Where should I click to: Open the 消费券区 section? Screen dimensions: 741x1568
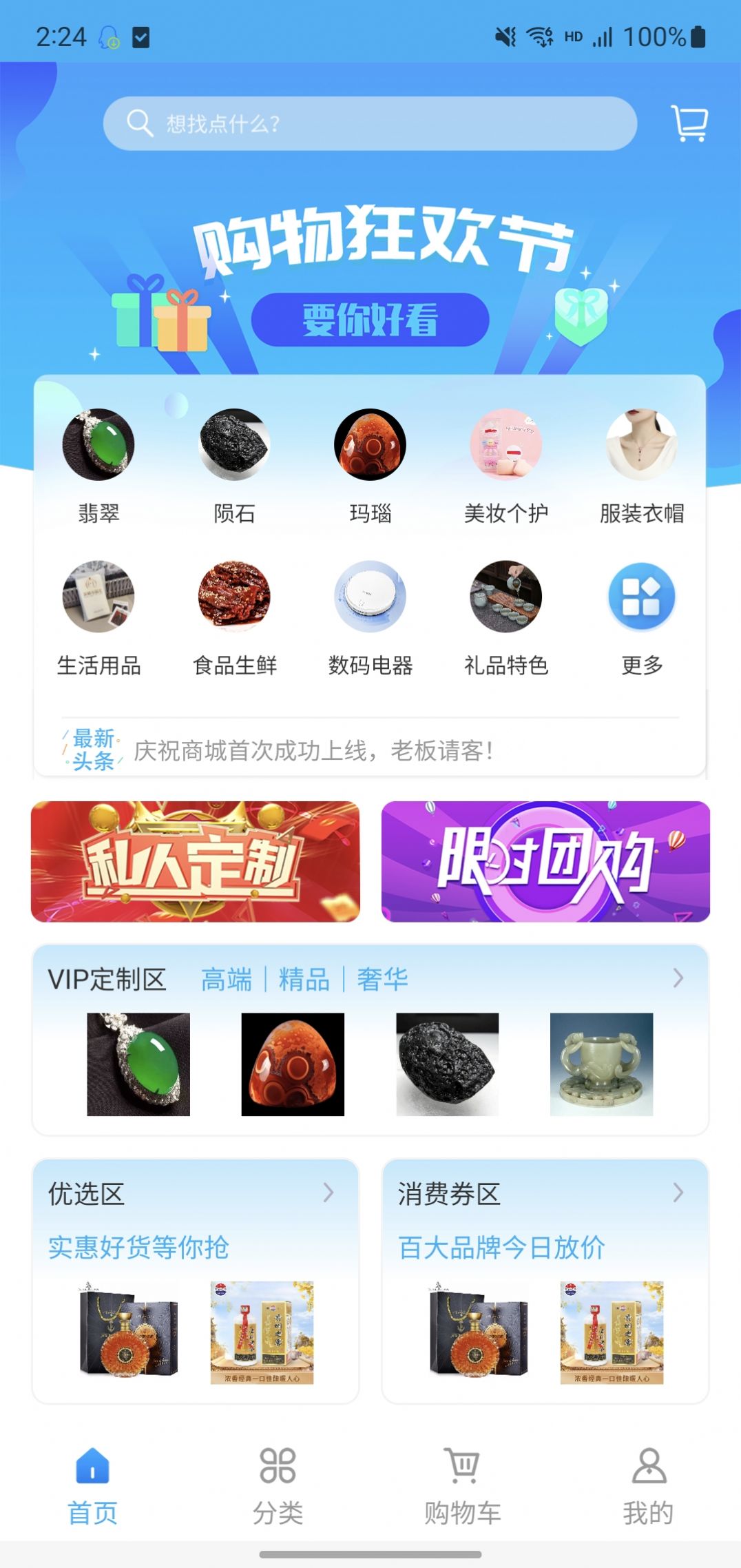point(545,1281)
